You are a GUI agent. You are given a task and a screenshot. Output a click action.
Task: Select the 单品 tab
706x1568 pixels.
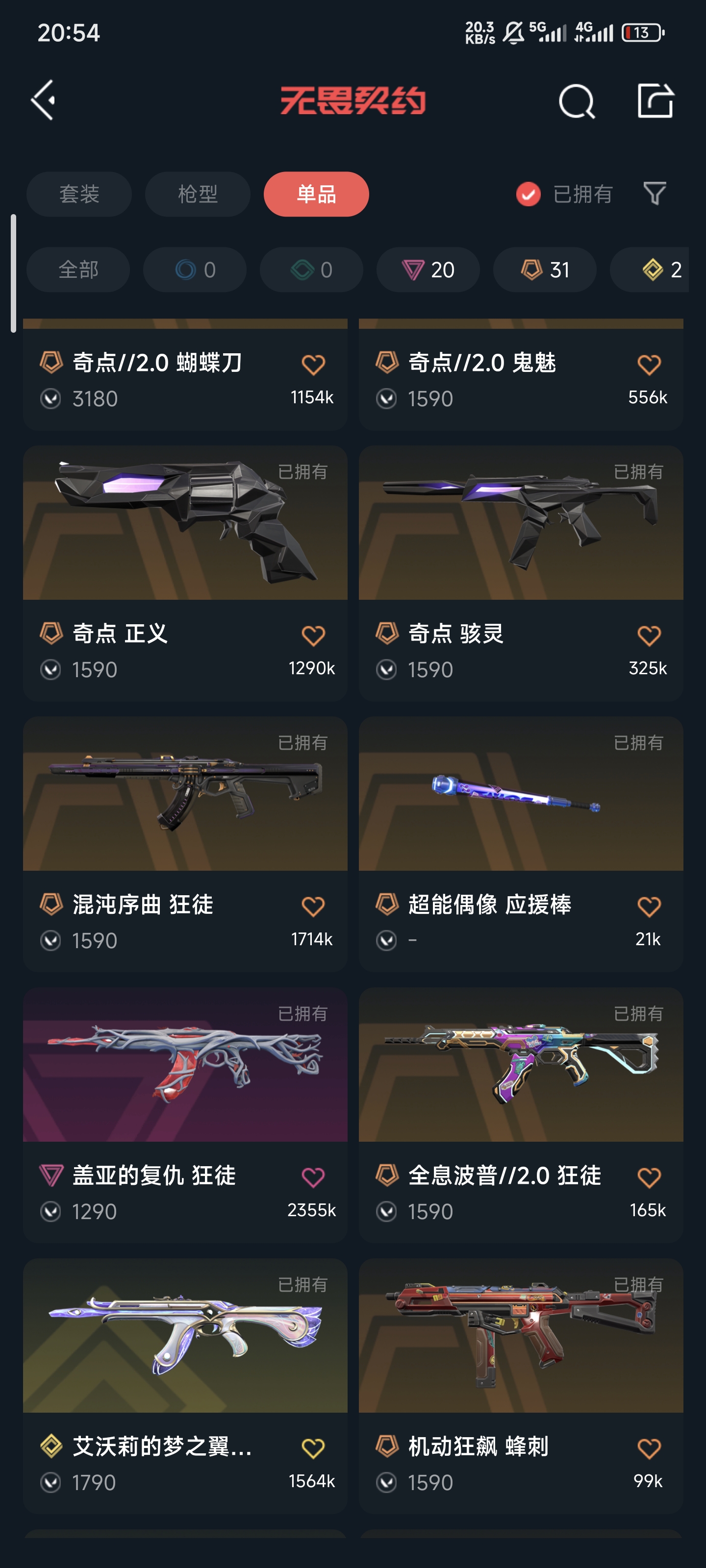[316, 194]
